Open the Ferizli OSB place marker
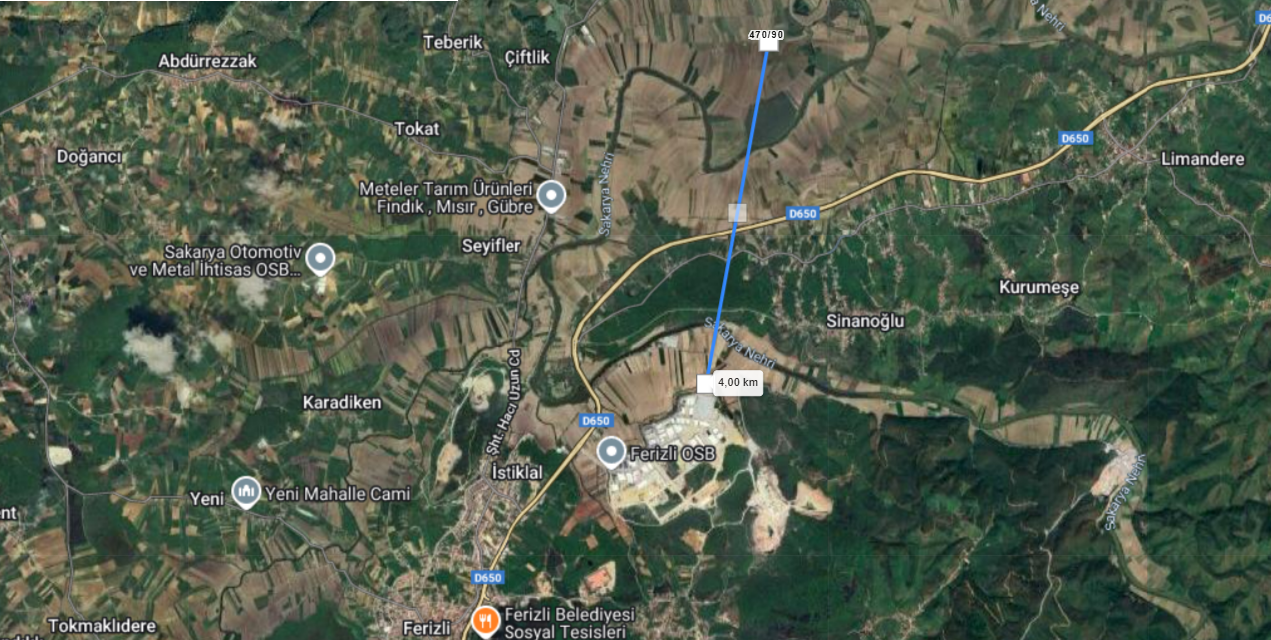Viewport: 1271px width, 640px height. 612,453
